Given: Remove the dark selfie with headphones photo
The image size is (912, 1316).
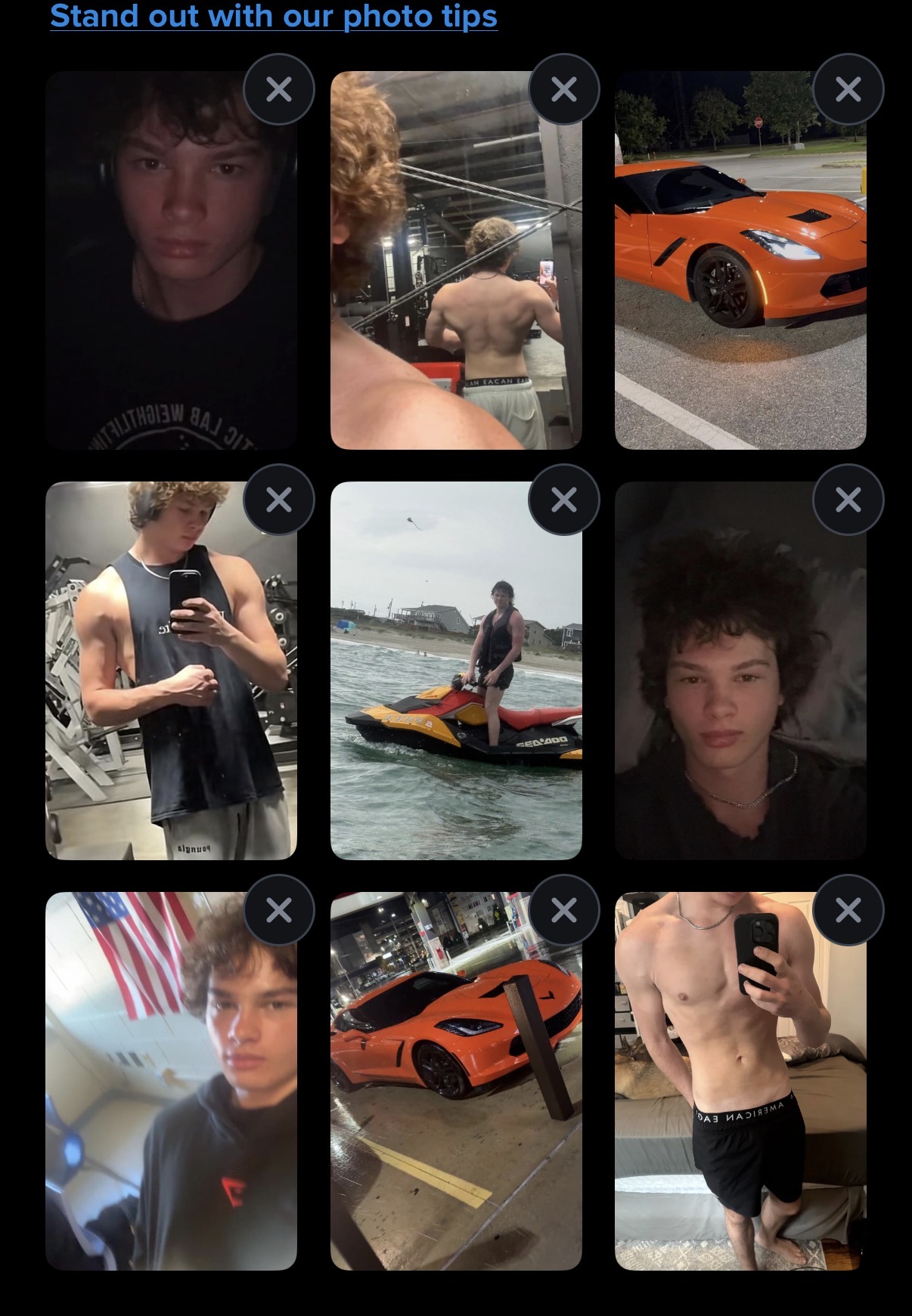Looking at the screenshot, I should click(x=279, y=89).
